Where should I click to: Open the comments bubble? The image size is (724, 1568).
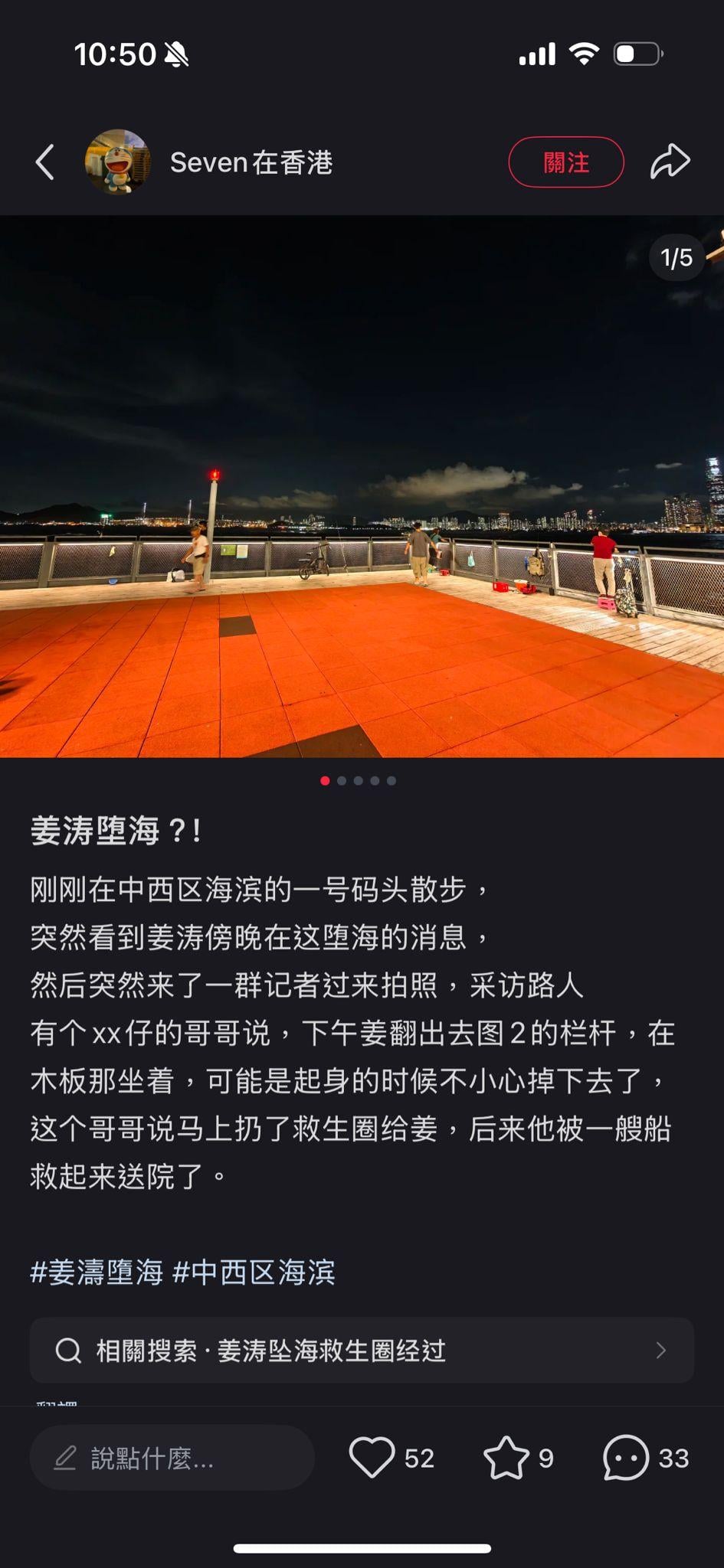pos(626,1457)
